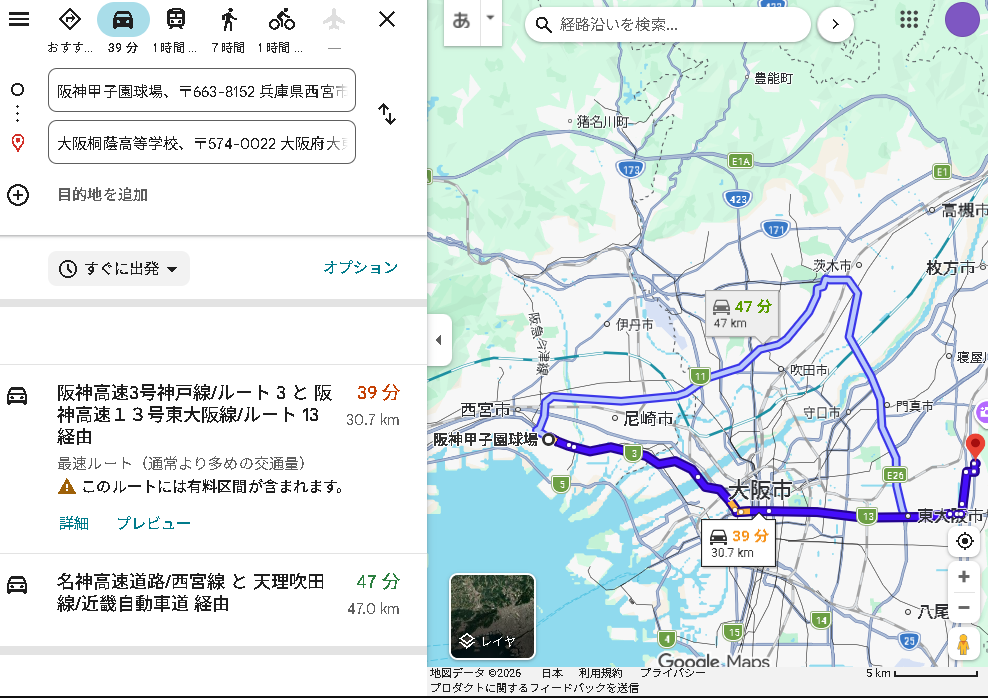Screen dimensions: 988x698
Task: Edit the starting point 阪神甲子園球場 field
Action: [201, 90]
